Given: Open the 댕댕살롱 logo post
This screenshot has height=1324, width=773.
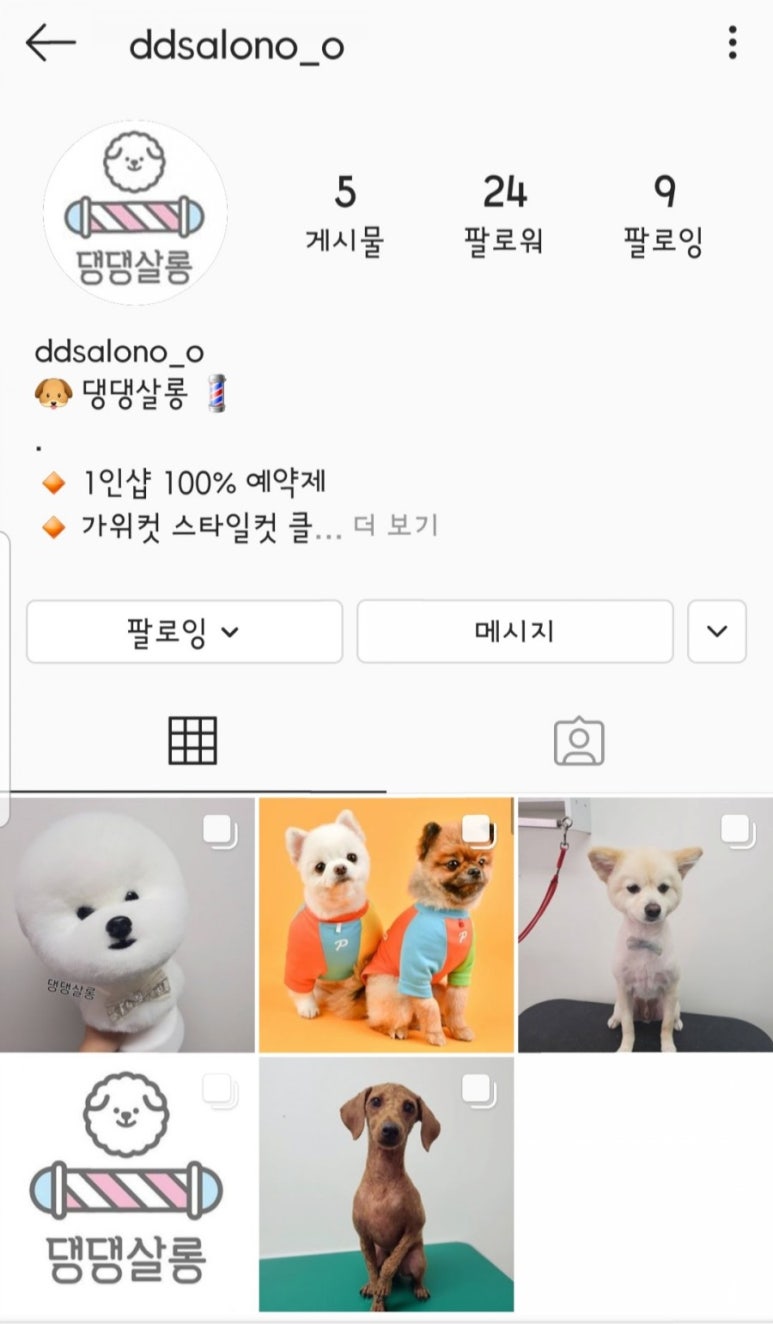Looking at the screenshot, I should click(127, 1185).
